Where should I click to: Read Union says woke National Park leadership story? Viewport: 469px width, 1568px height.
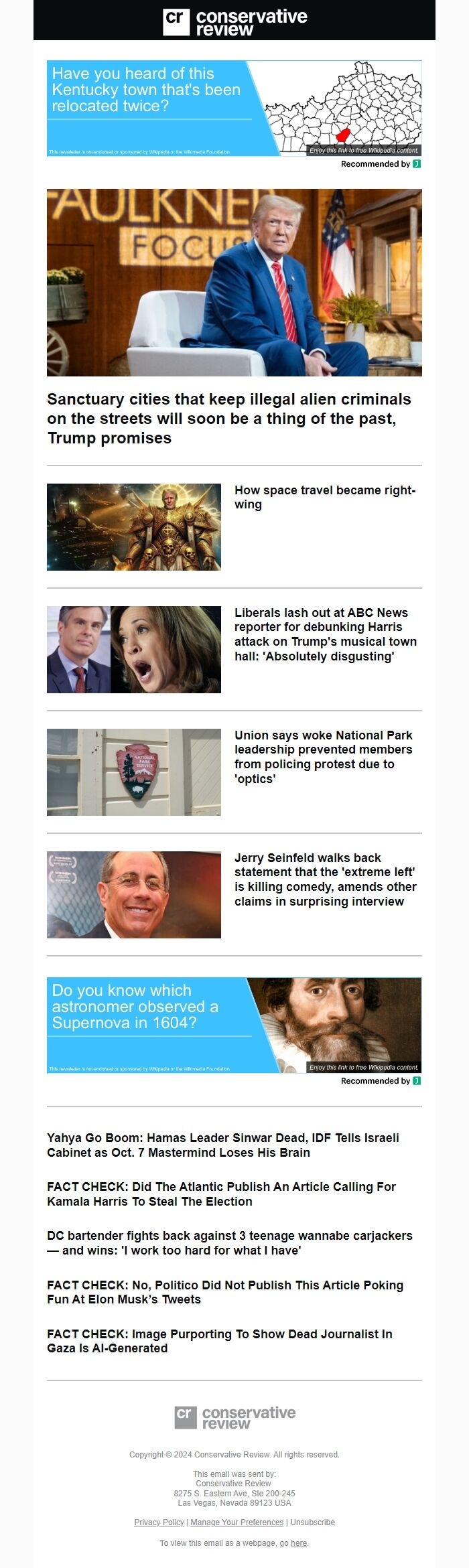pyautogui.click(x=323, y=757)
